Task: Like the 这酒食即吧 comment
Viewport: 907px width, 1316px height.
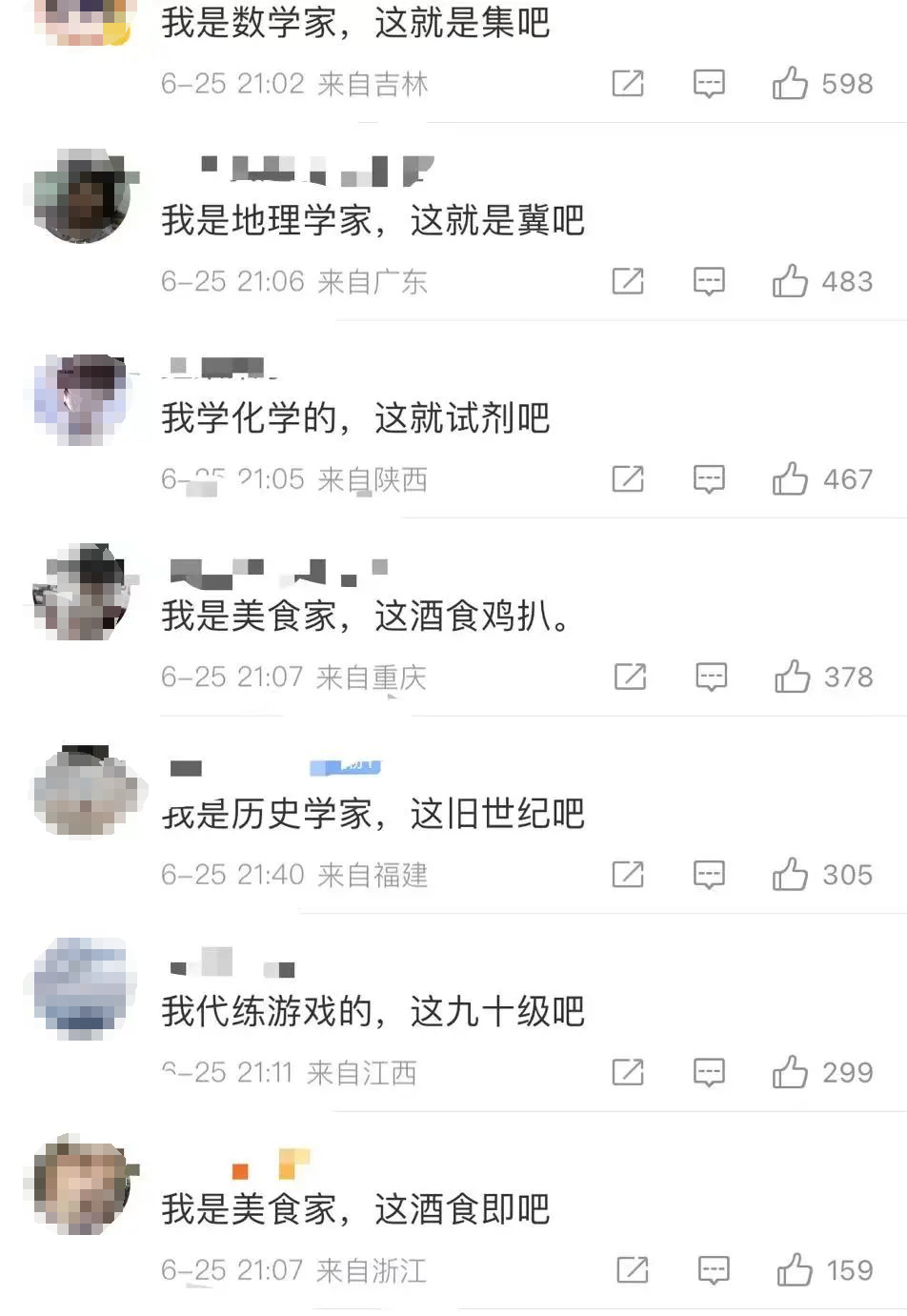Action: pos(794,1269)
